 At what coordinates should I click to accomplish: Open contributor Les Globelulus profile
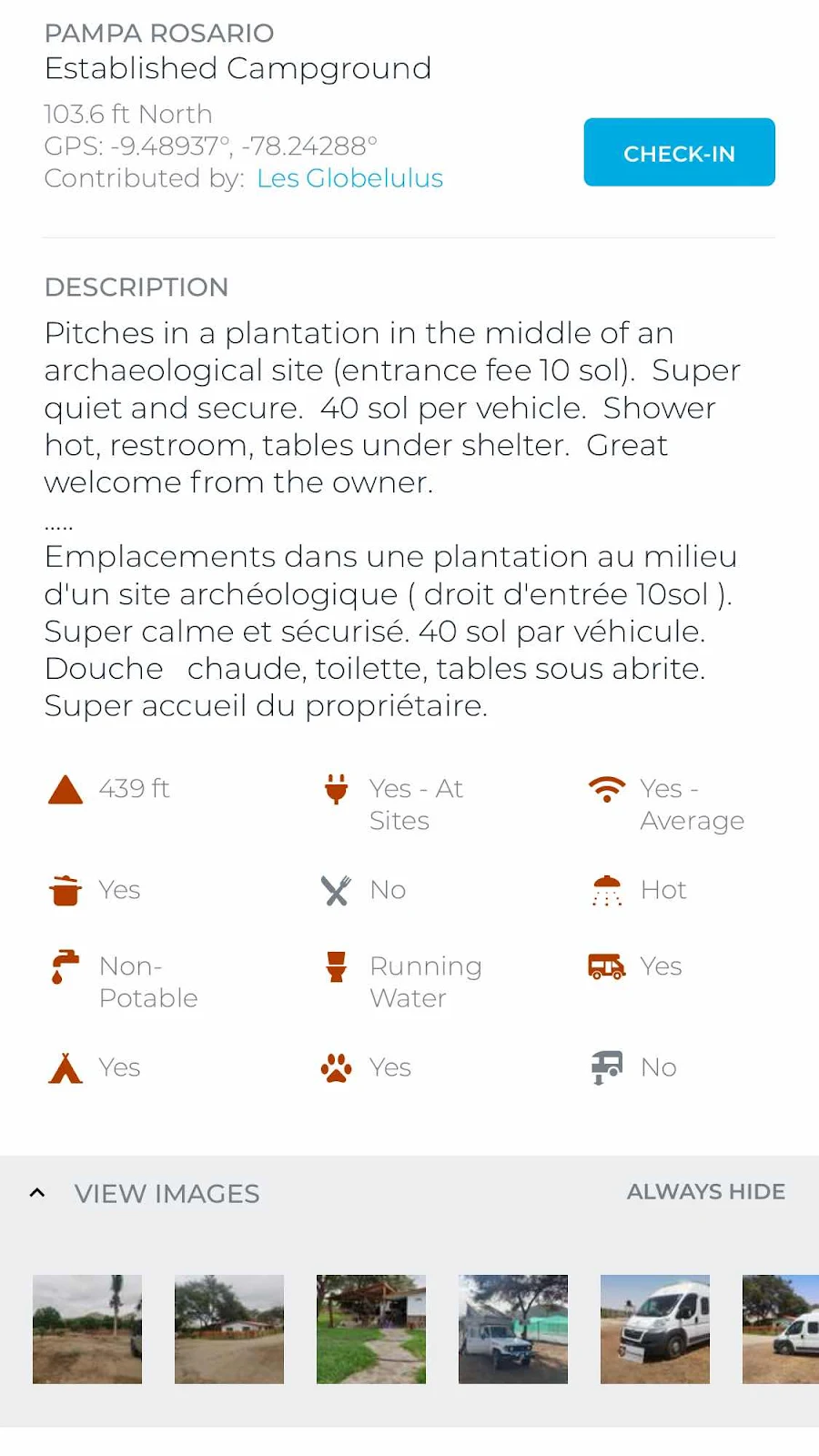tap(349, 178)
